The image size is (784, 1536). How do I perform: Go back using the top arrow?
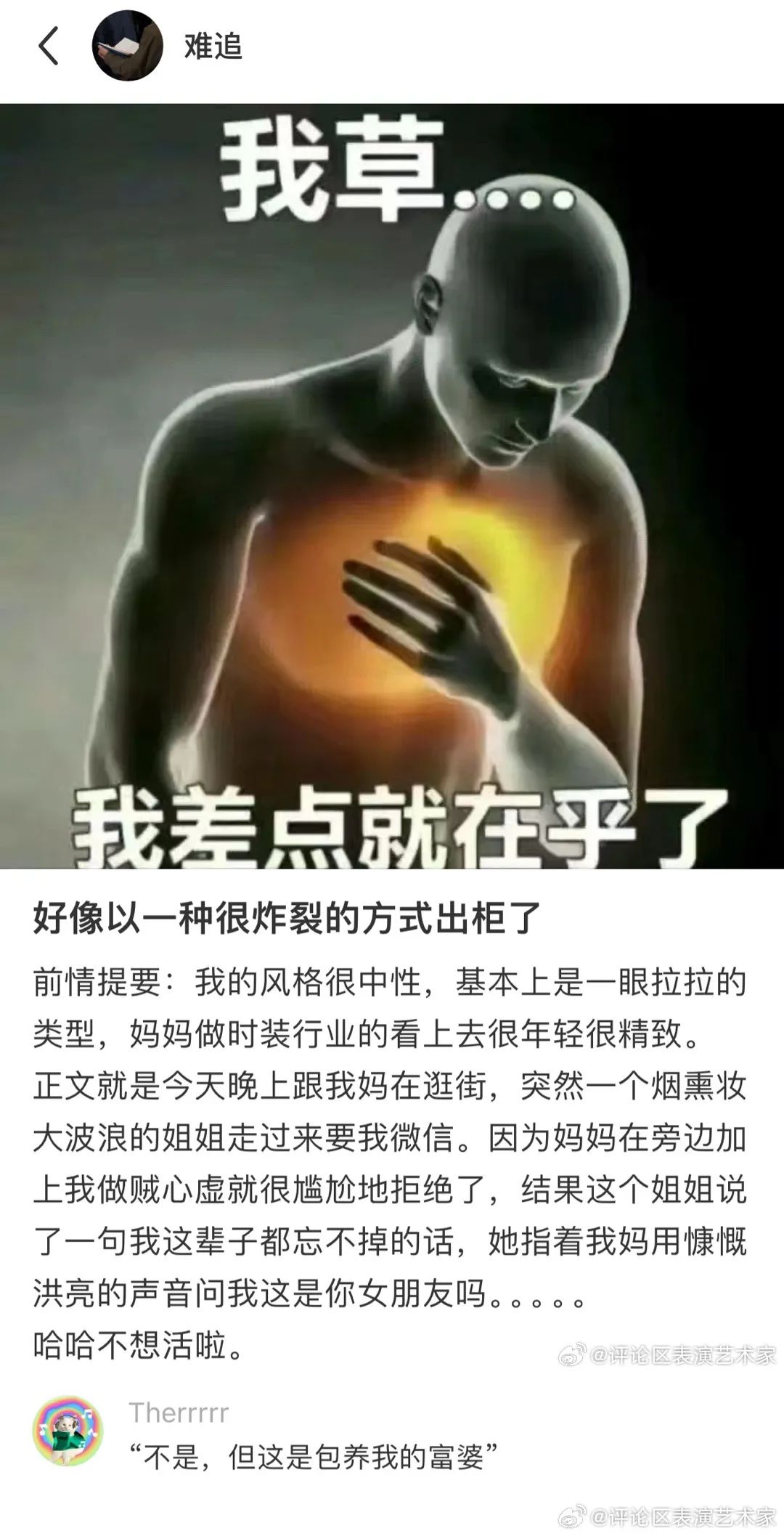tap(48, 46)
